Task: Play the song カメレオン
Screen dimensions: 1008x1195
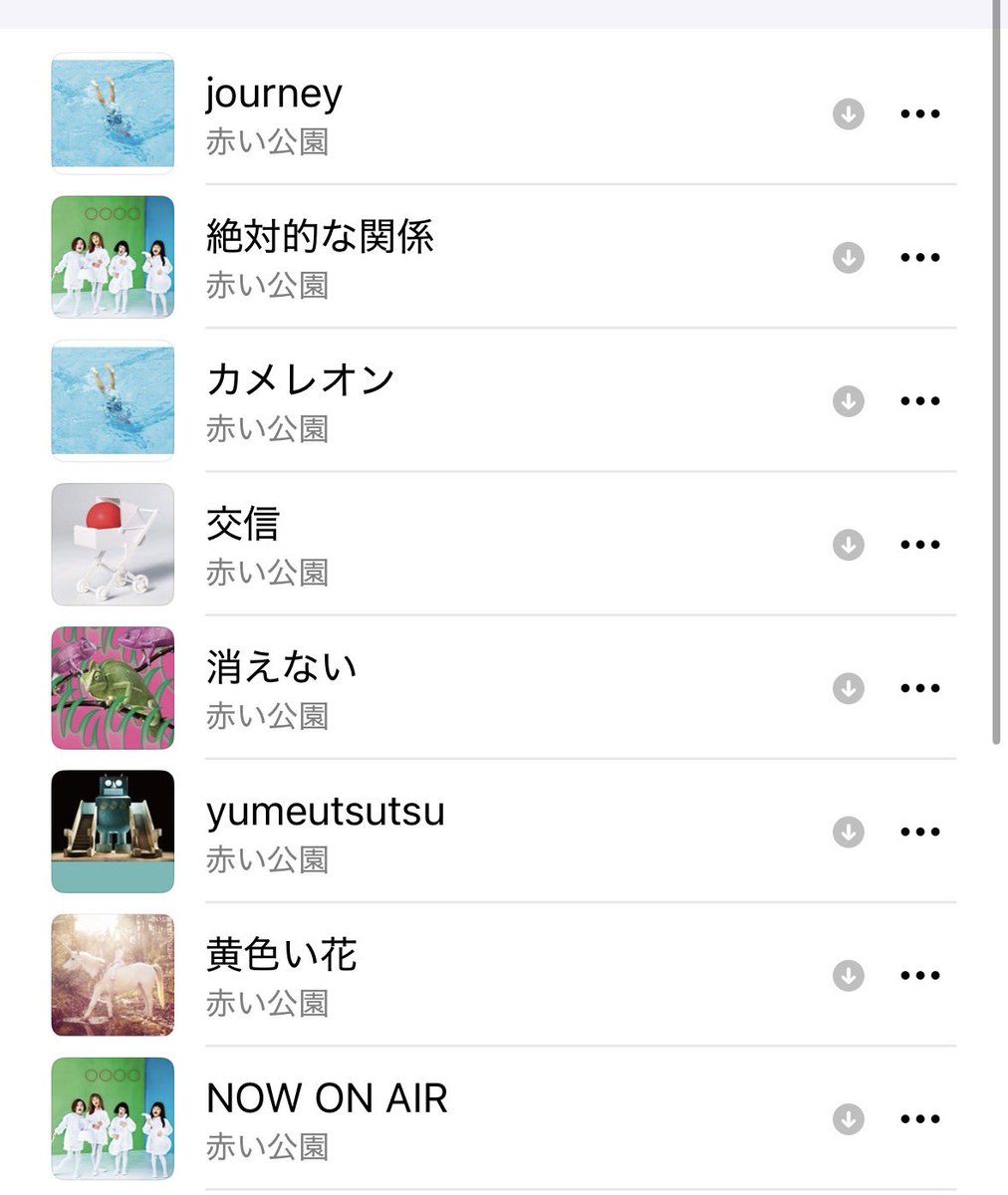Action: tap(300, 381)
